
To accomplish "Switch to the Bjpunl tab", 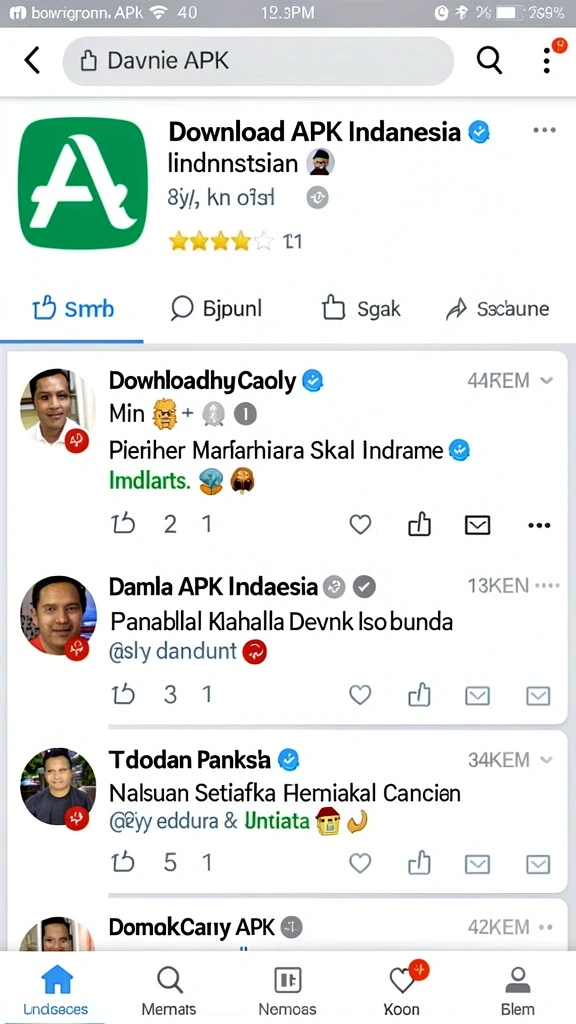I will tap(216, 308).
